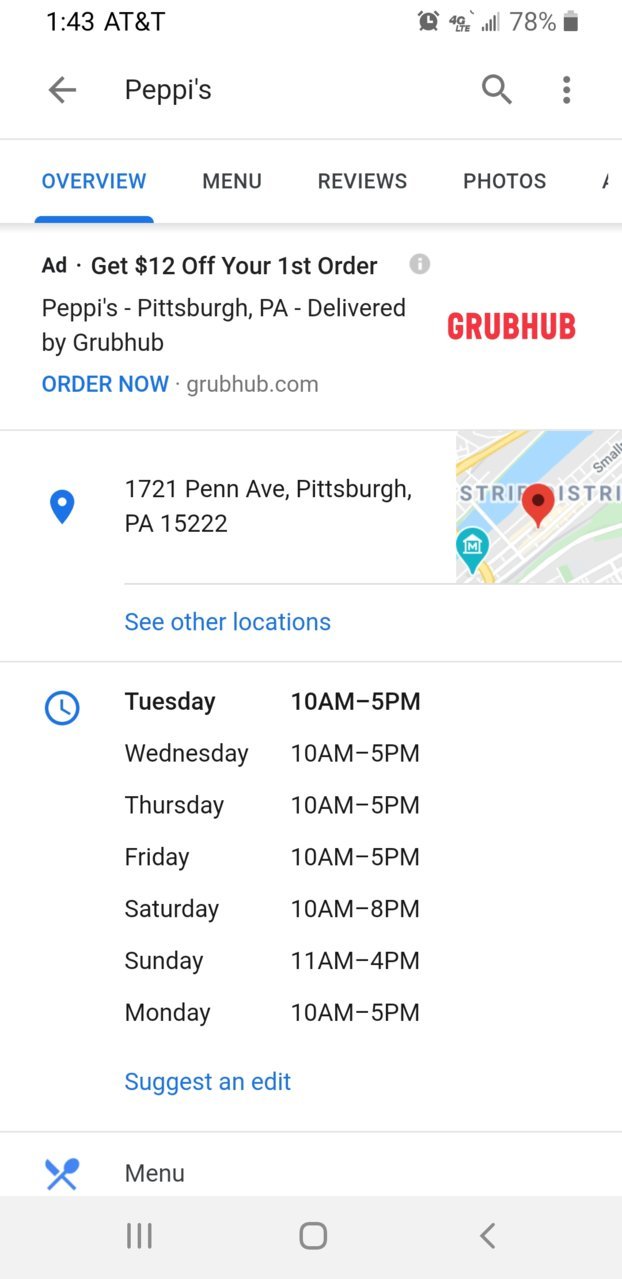This screenshot has width=622, height=1279.
Task: Open ad info icon
Action: pyautogui.click(x=420, y=264)
